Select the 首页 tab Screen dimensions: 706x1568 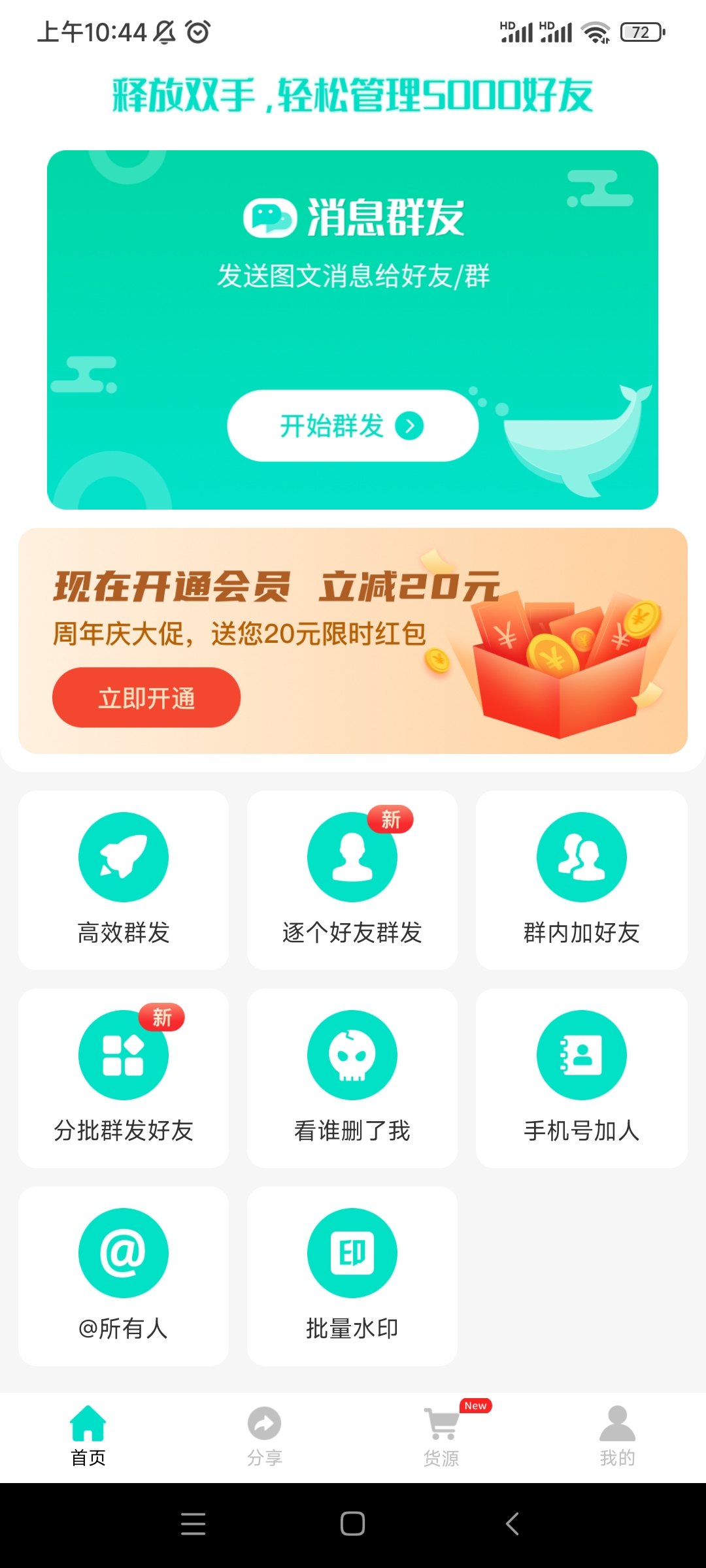tap(88, 1436)
